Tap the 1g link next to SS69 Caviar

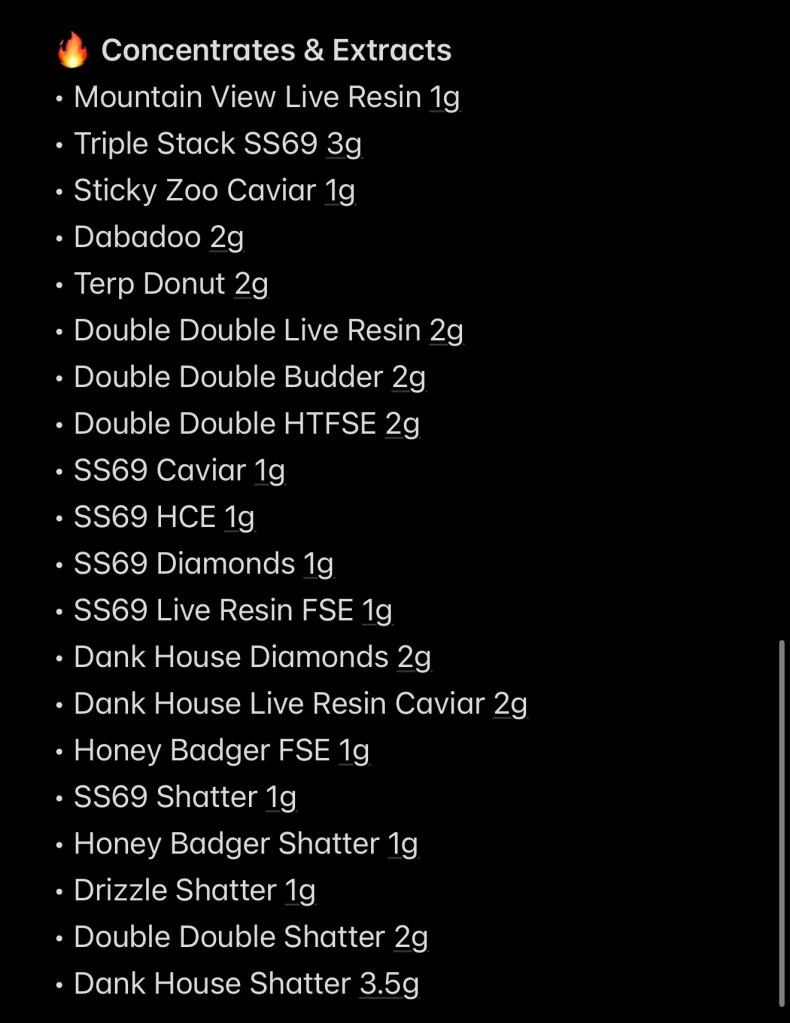pyautogui.click(x=270, y=471)
